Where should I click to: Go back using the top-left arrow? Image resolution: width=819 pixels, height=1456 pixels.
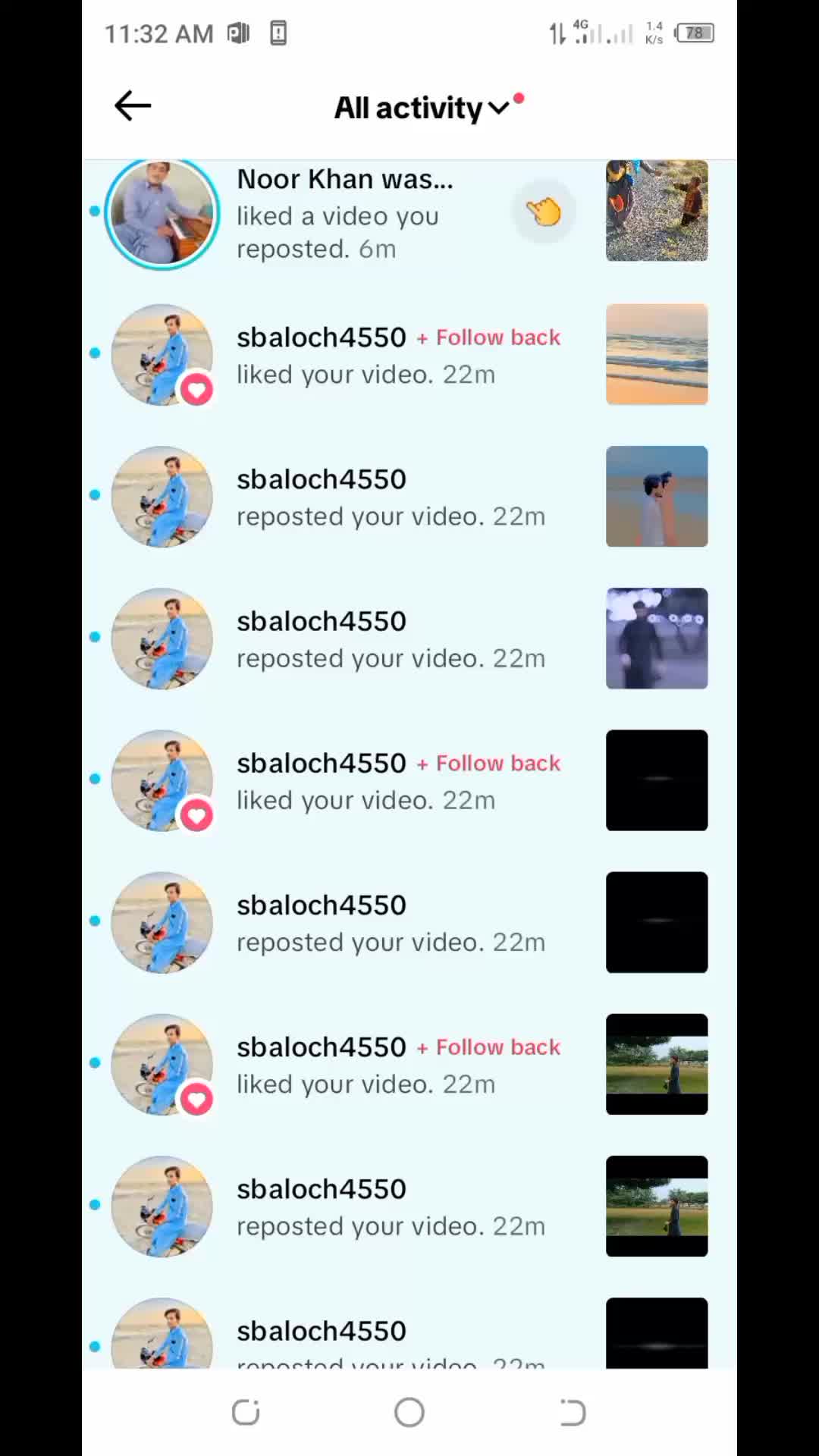(x=133, y=106)
